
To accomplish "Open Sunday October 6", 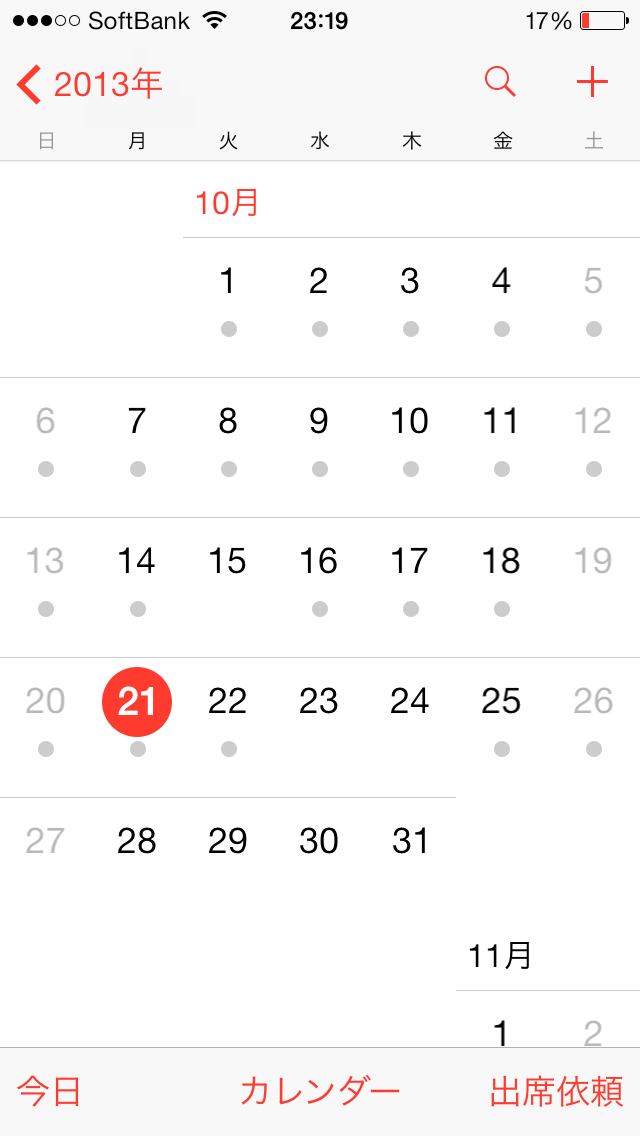I will pyautogui.click(x=46, y=421).
